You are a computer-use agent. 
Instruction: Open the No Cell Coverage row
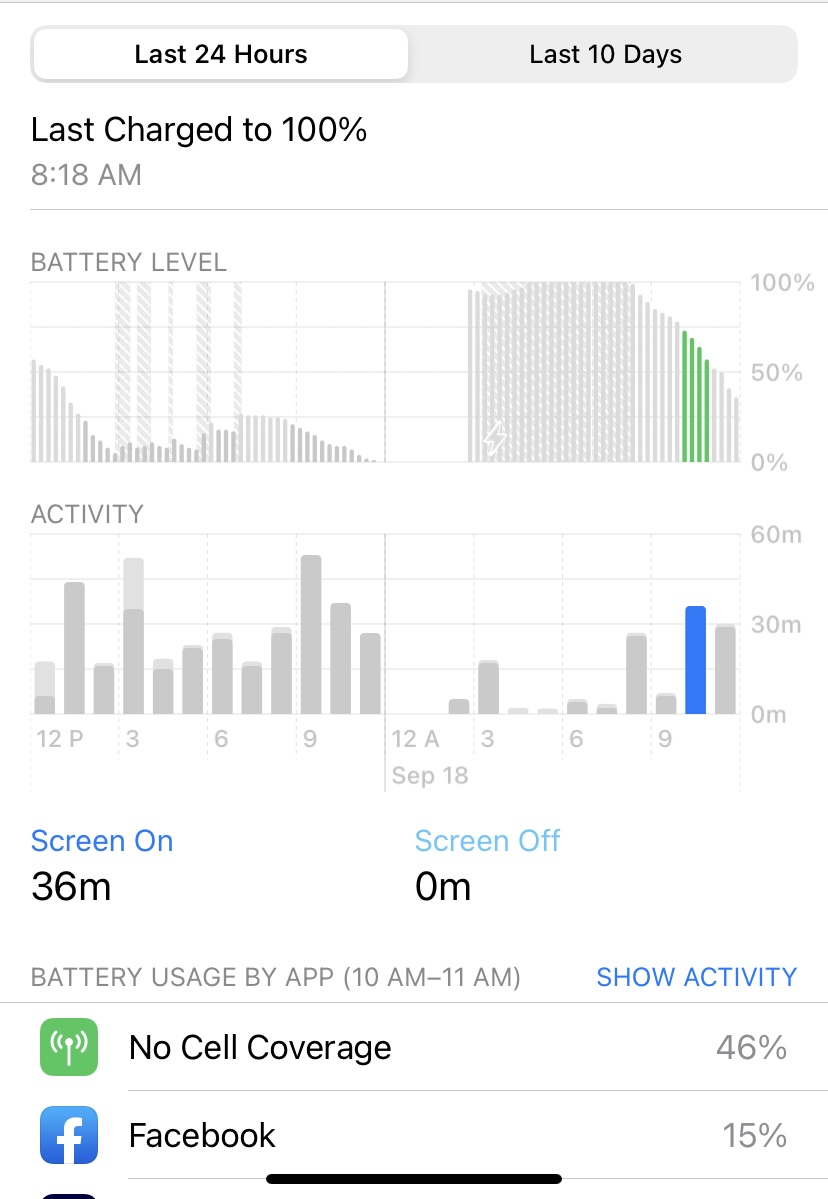click(x=414, y=1047)
